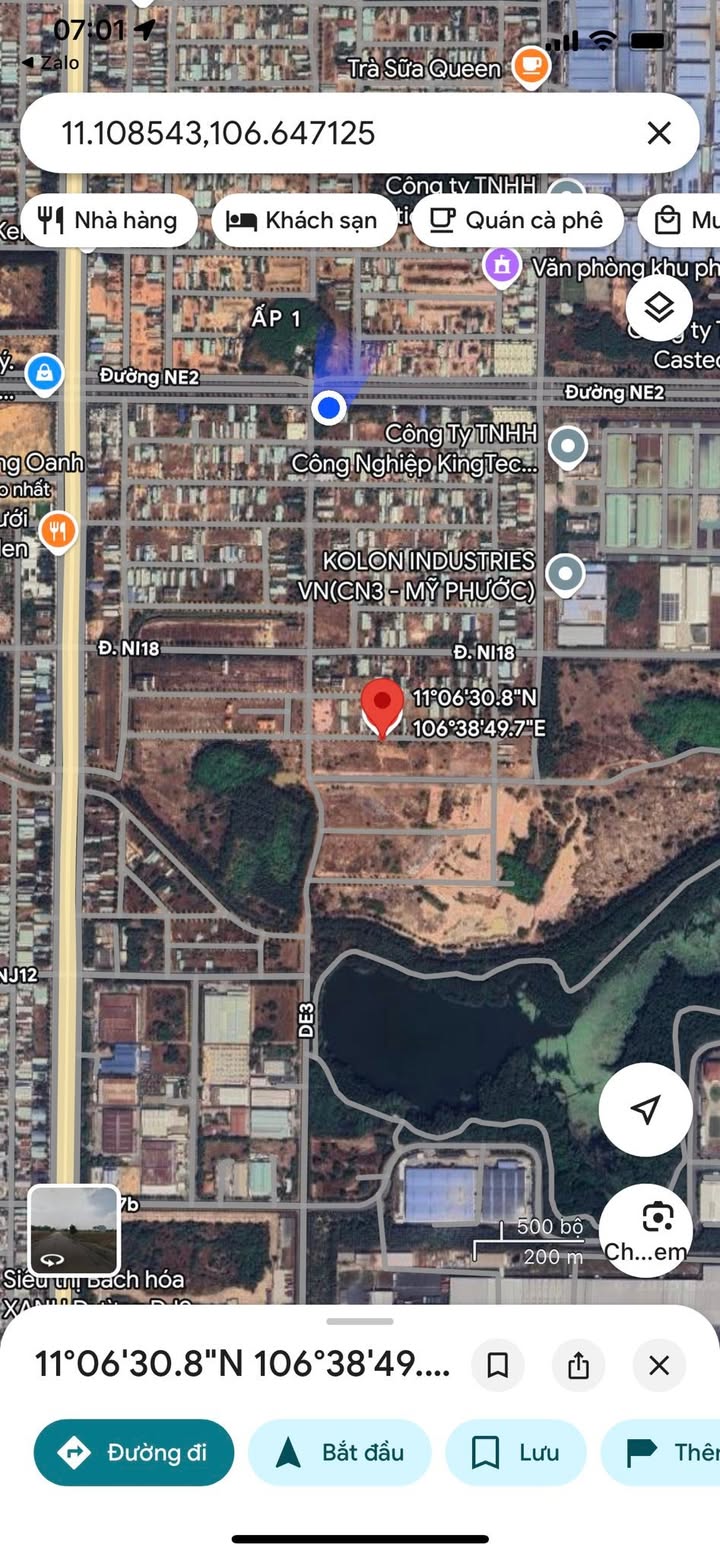The width and height of the screenshot is (720, 1557).
Task: Return to Zalo via status bar link
Action: click(x=50, y=62)
